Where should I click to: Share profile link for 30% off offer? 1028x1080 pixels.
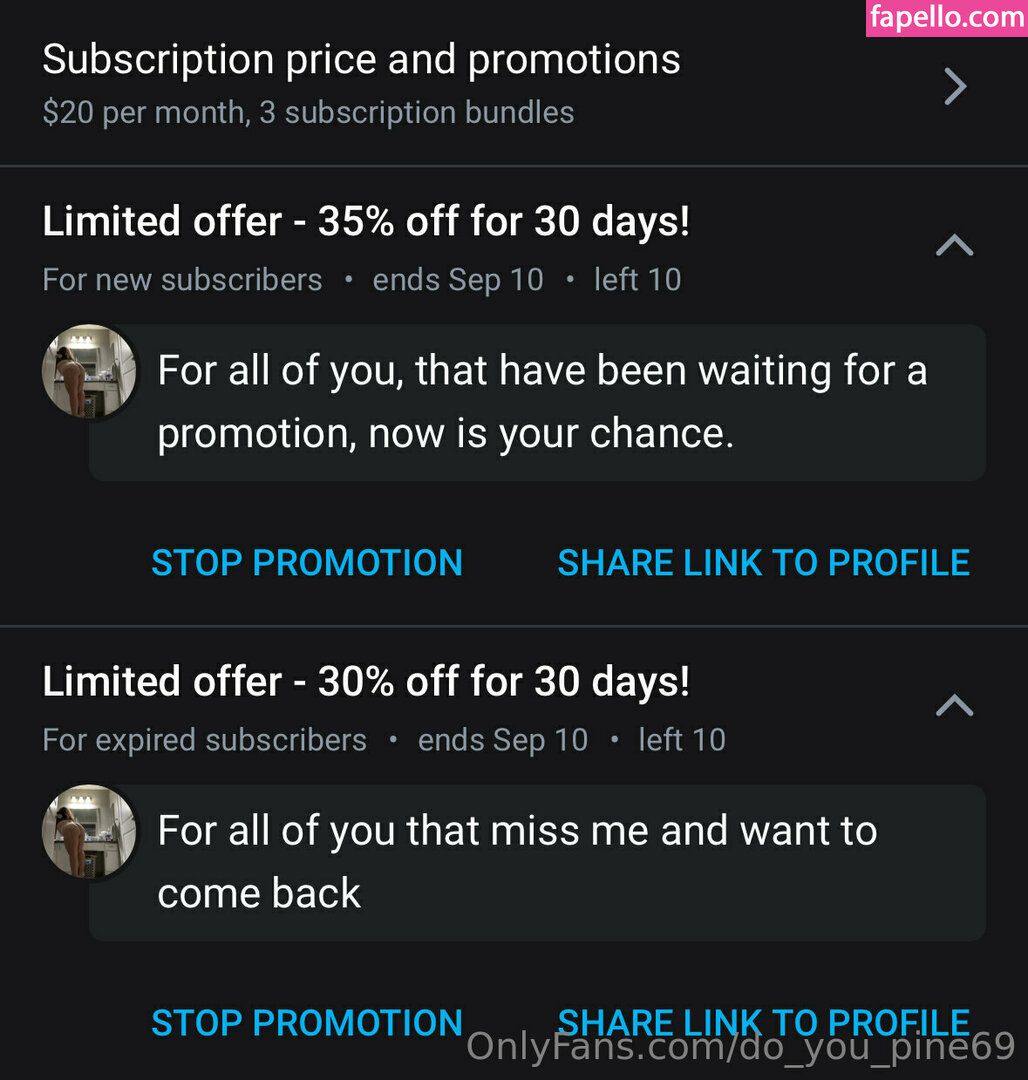click(763, 1020)
